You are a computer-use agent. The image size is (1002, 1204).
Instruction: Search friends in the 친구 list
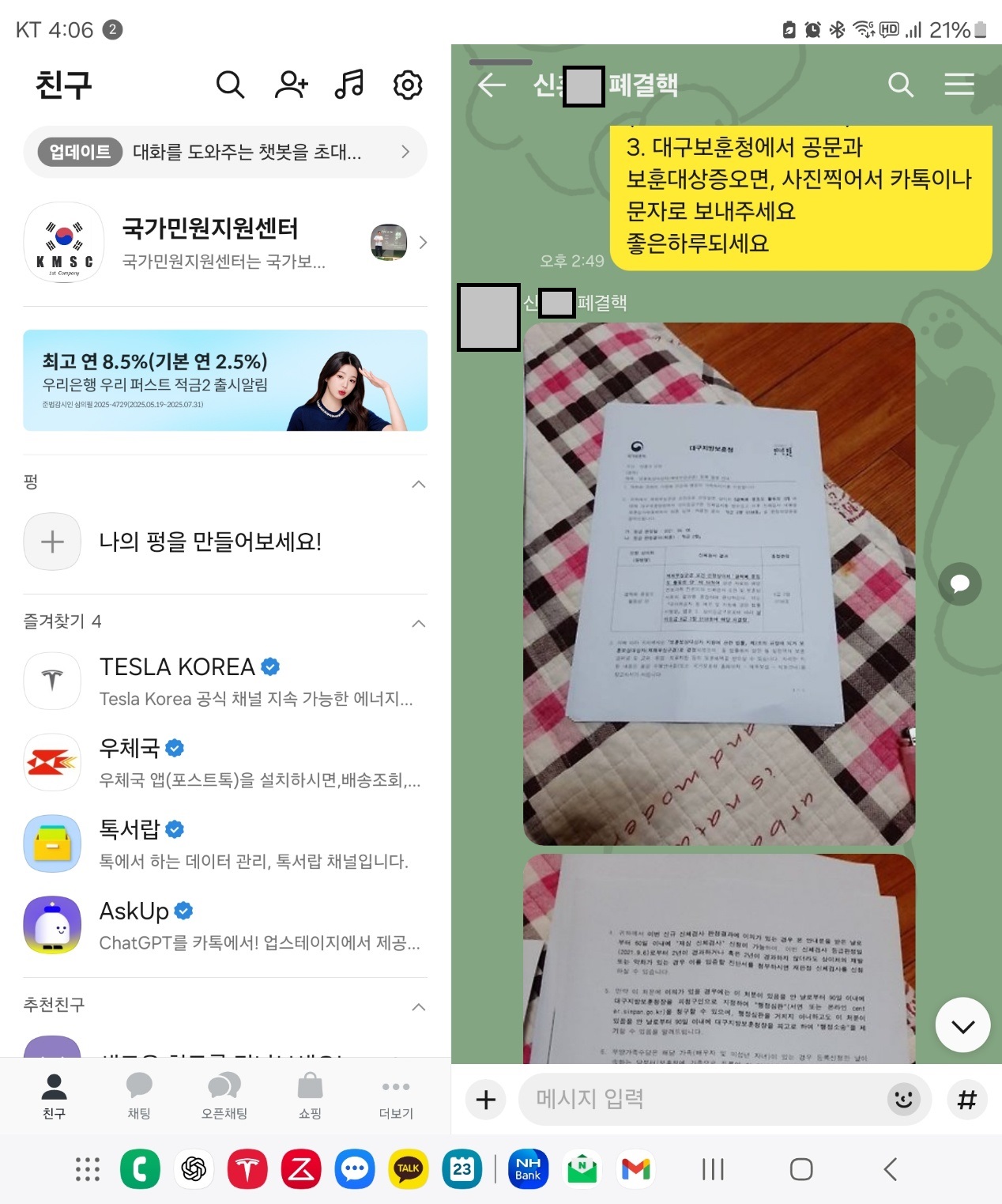tap(230, 84)
